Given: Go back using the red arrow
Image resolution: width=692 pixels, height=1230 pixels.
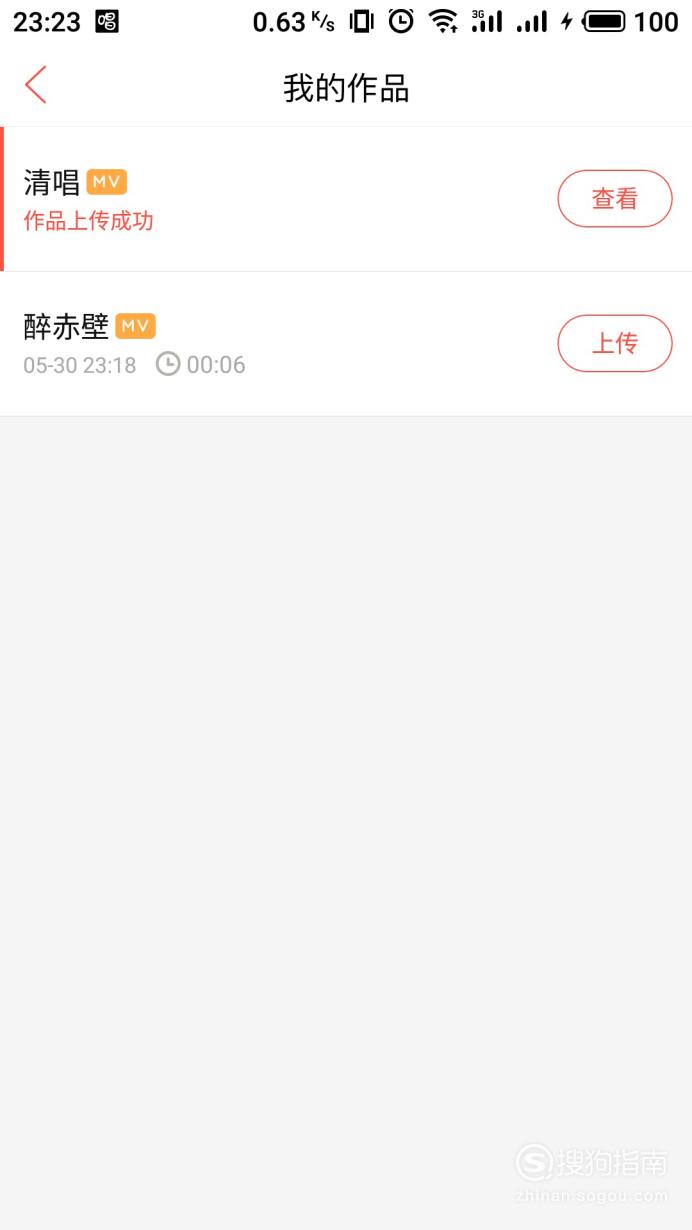Looking at the screenshot, I should [36, 86].
